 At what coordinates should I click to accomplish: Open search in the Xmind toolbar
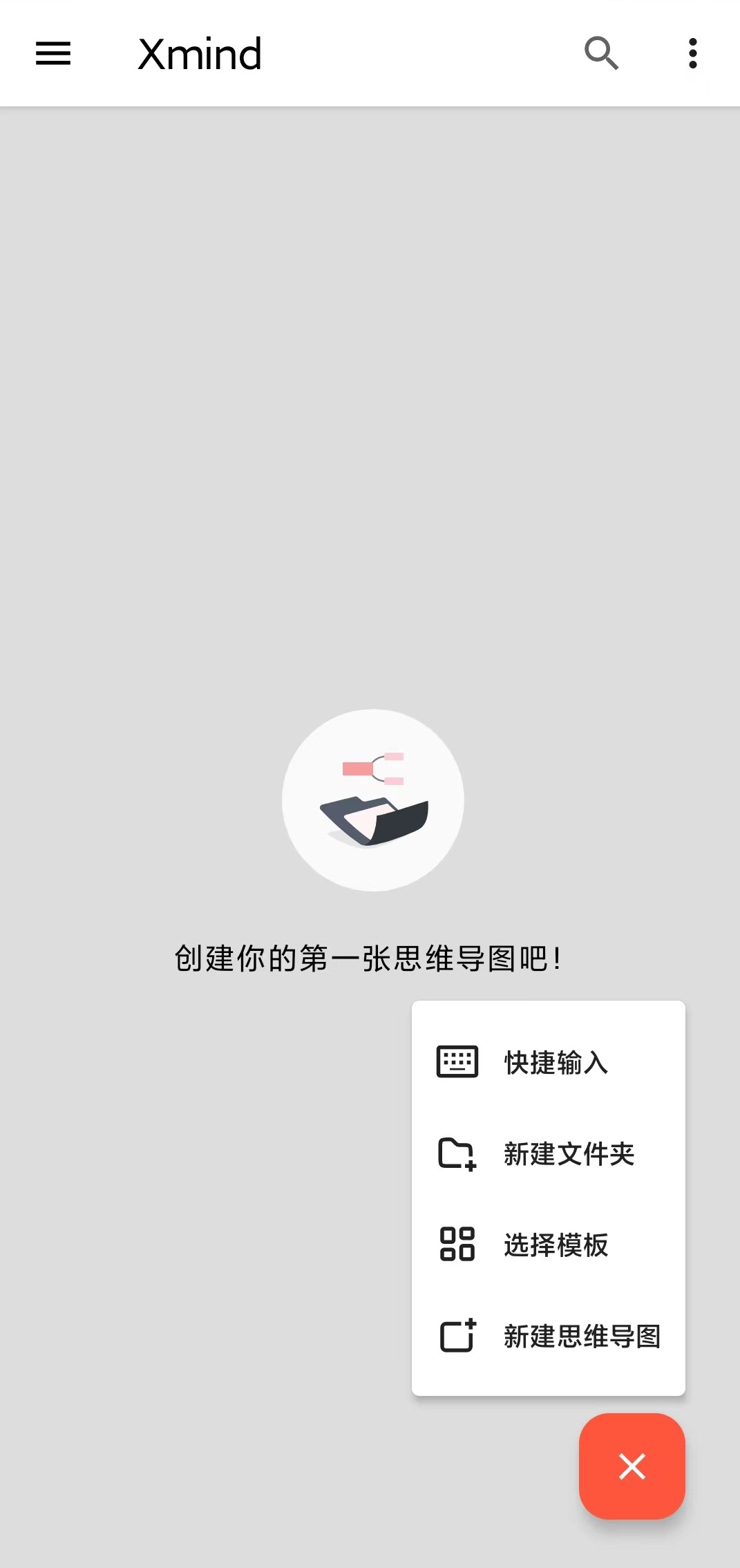(601, 53)
